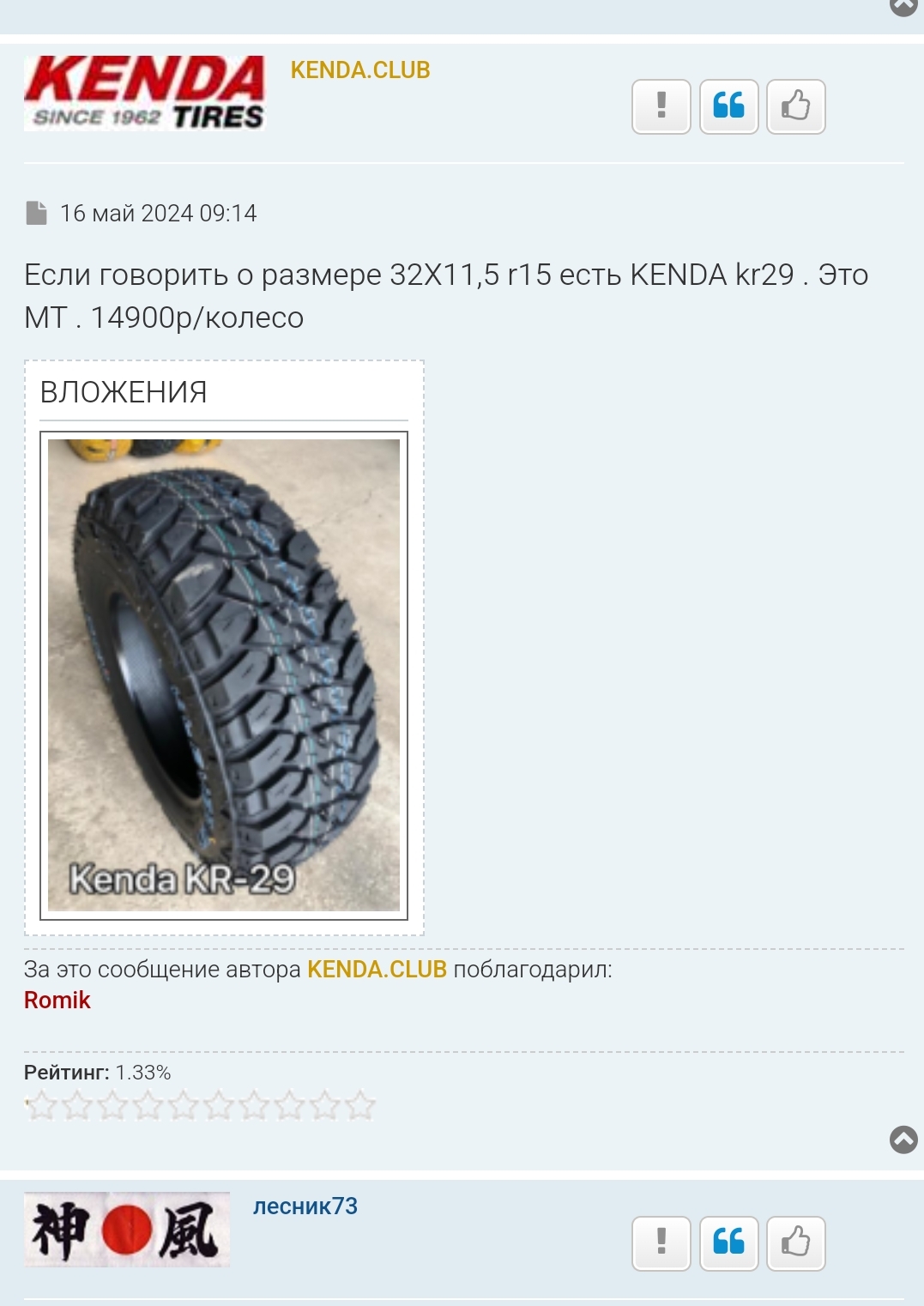Open Romik's profile
The width and height of the screenshot is (924, 1306).
pos(57,1001)
